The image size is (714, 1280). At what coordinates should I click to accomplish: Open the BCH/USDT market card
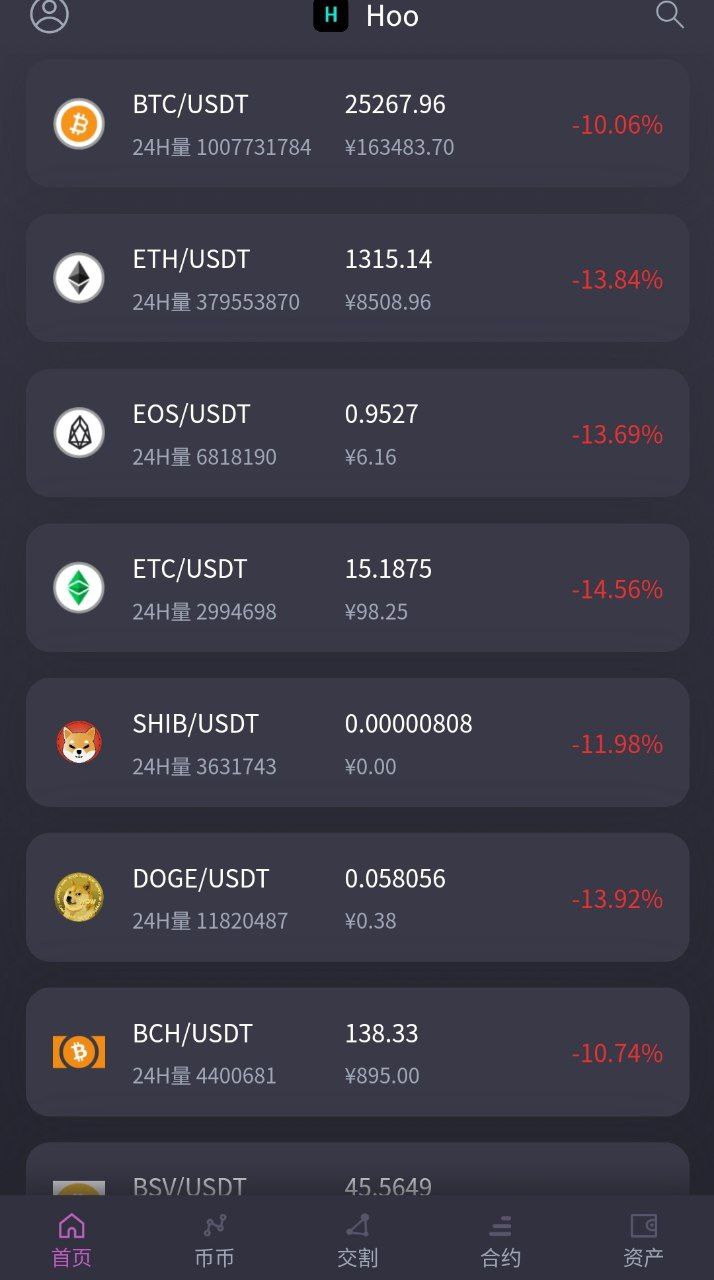tap(357, 1052)
